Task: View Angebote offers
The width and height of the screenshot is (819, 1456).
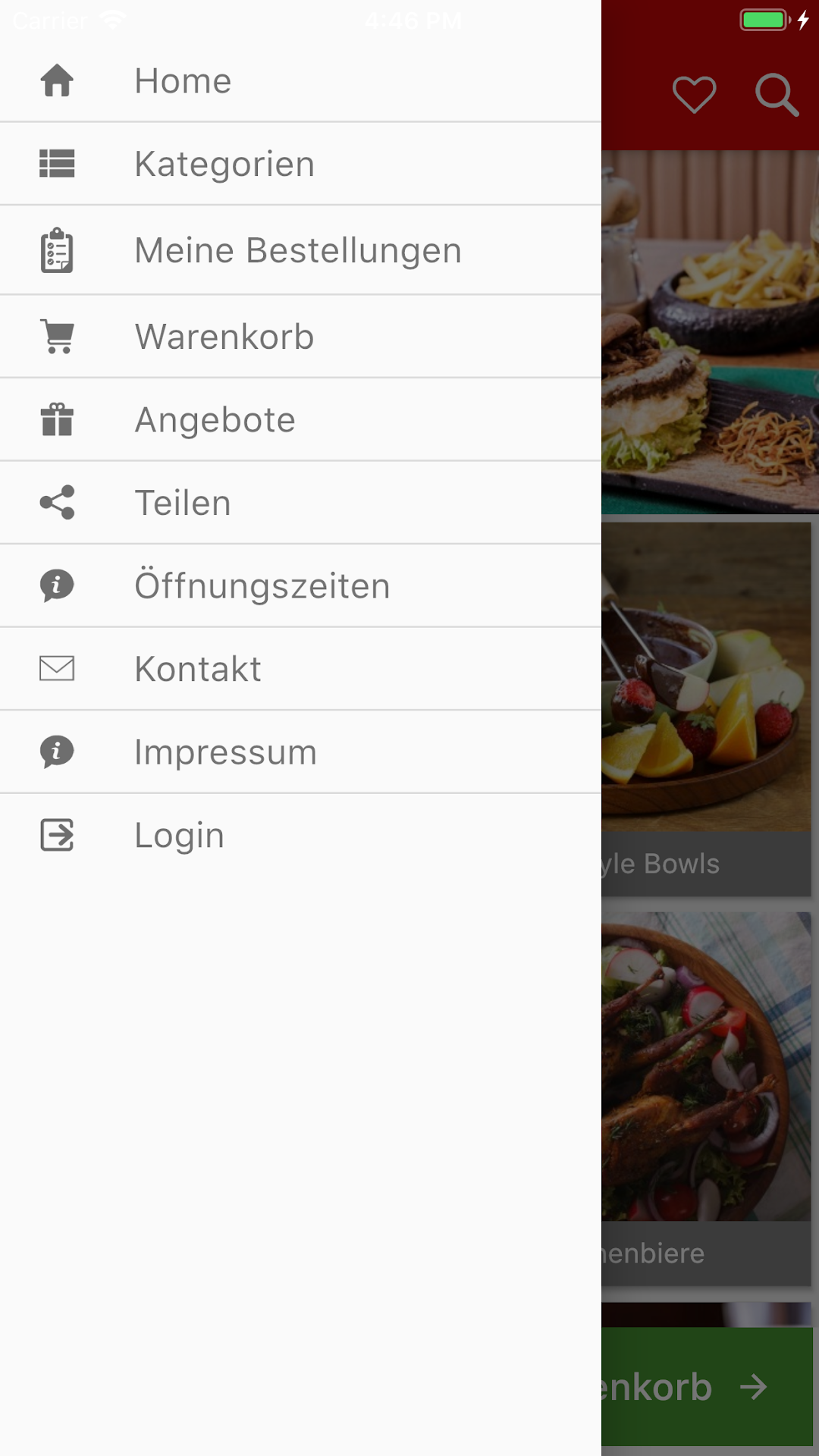Action: point(300,419)
